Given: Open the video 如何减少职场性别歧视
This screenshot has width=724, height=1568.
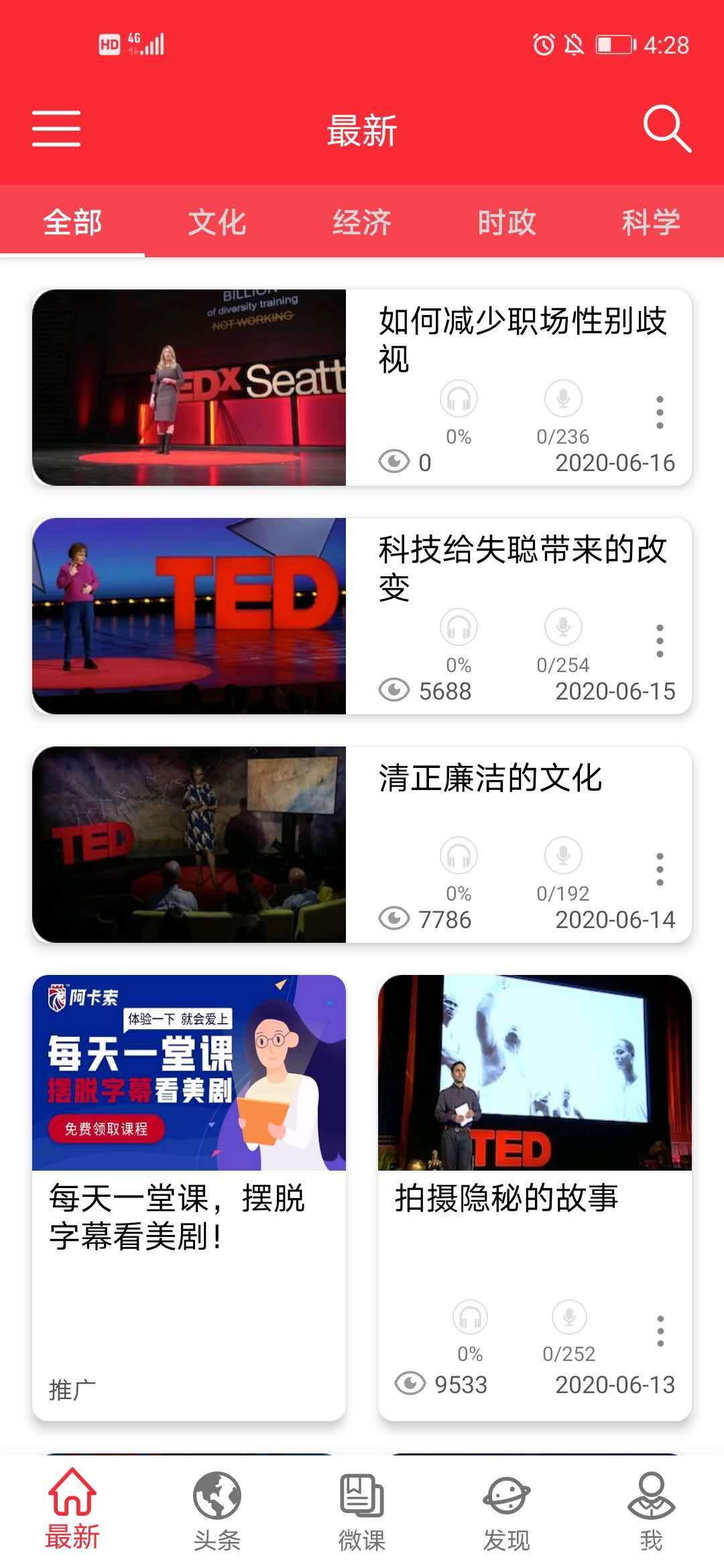Looking at the screenshot, I should [x=190, y=386].
